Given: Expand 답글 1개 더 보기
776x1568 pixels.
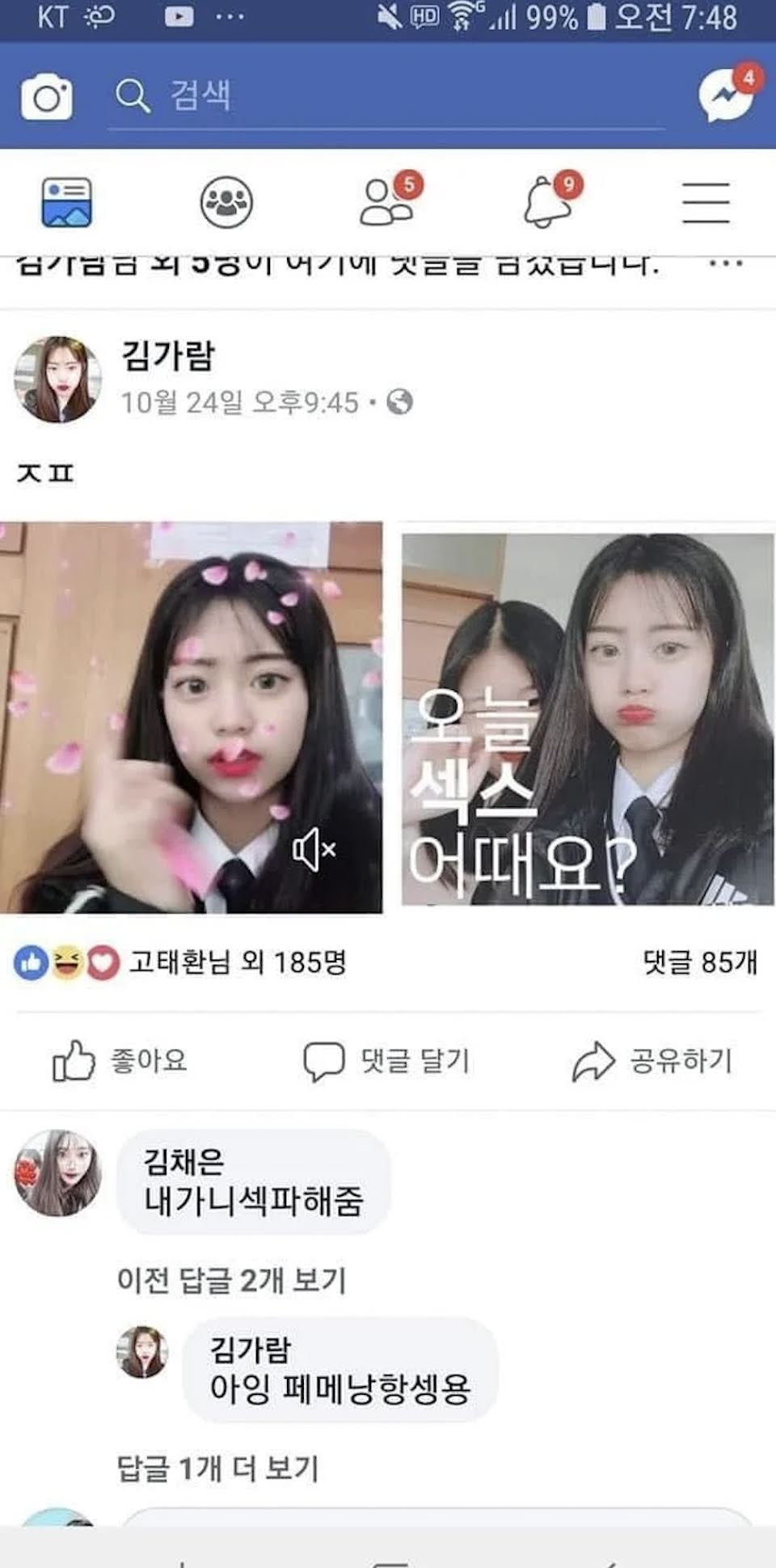Looking at the screenshot, I should [x=217, y=1468].
